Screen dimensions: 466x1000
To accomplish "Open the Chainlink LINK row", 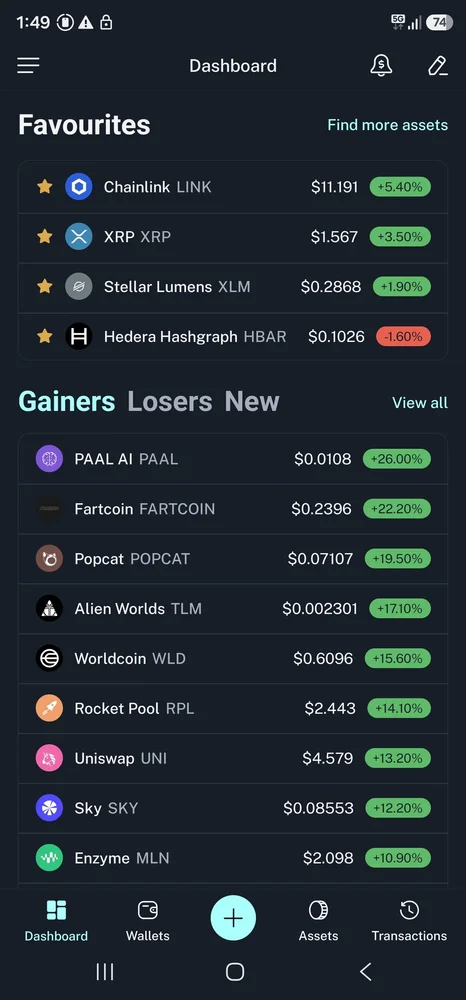I will (x=233, y=187).
